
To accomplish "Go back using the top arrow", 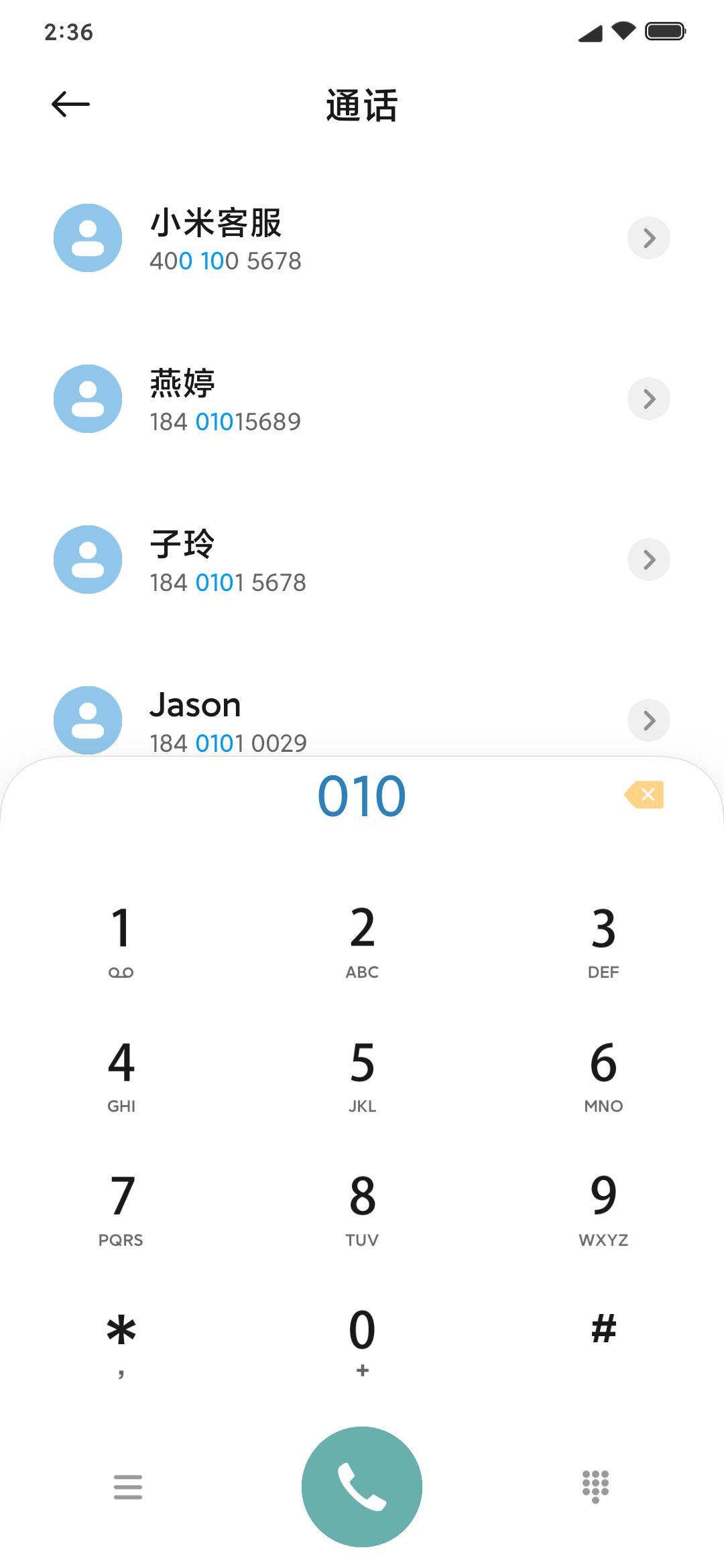I will coord(70,104).
